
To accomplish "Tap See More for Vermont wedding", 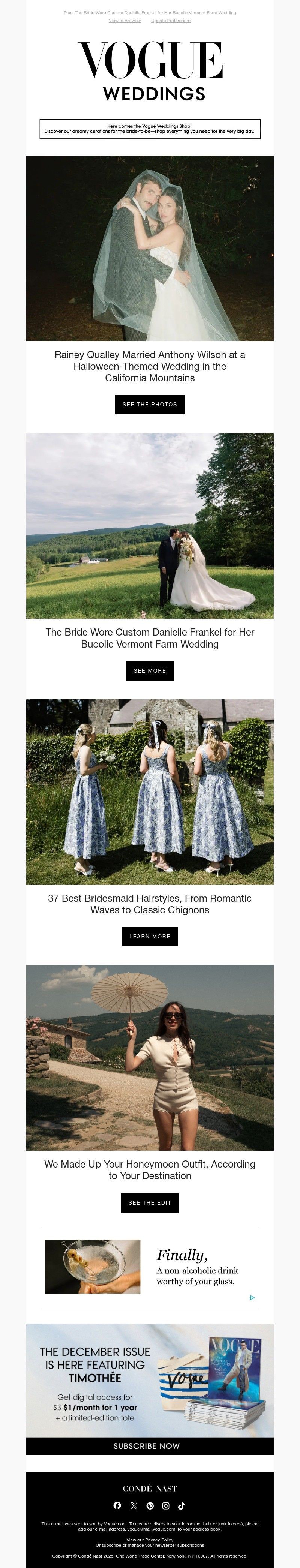I will point(150,670).
